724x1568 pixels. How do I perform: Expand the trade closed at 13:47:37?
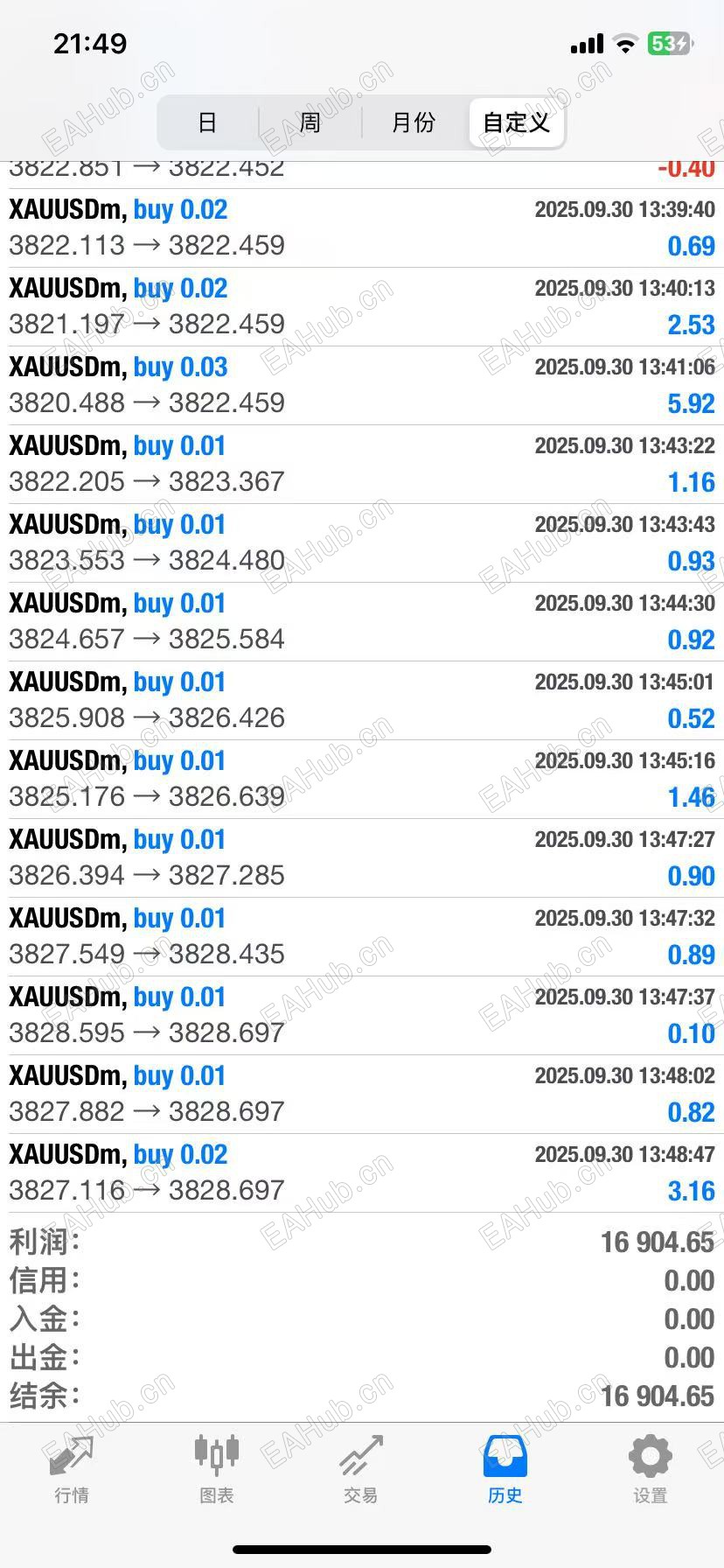tap(362, 1015)
